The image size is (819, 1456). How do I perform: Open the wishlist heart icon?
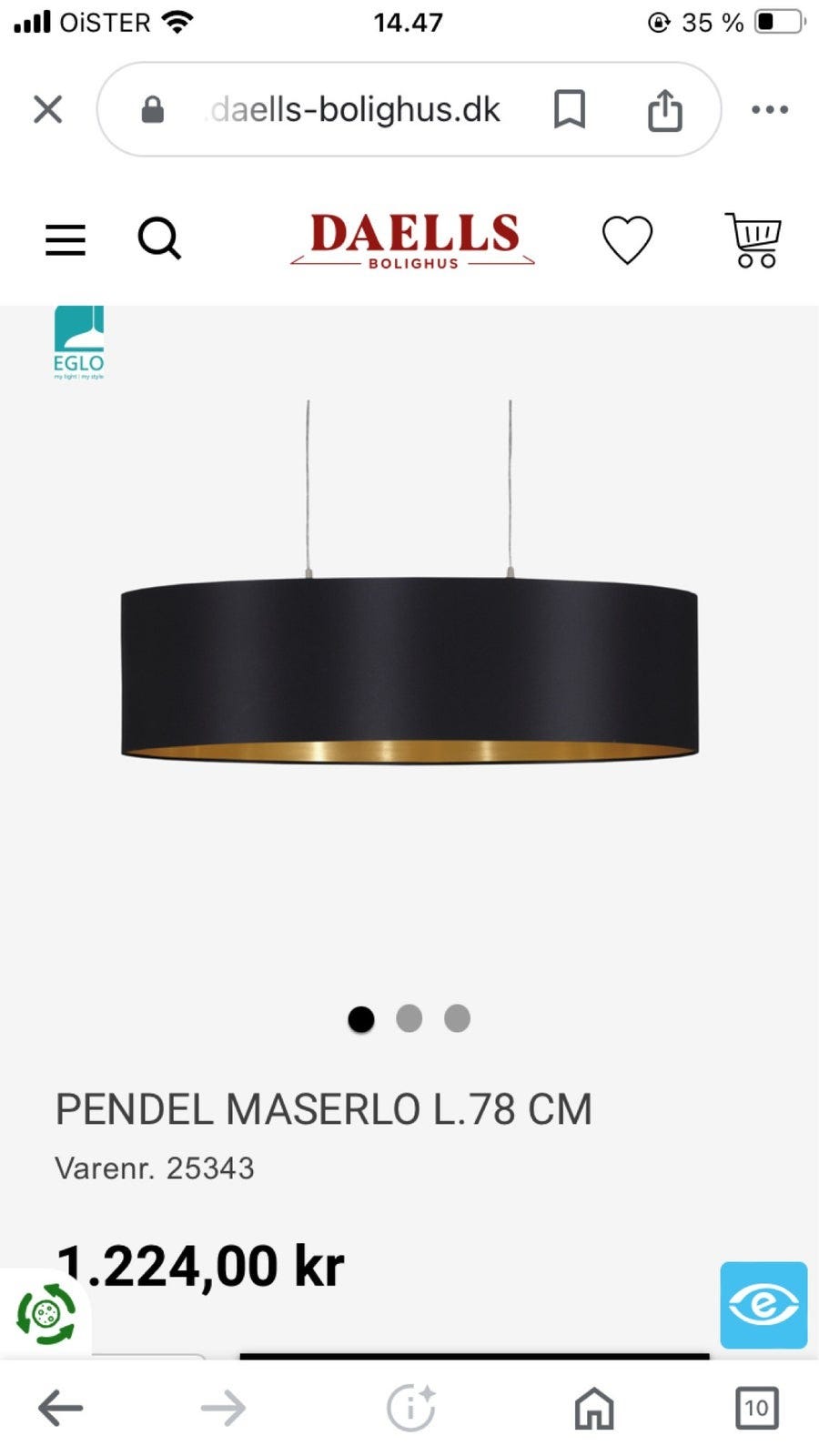(x=627, y=239)
